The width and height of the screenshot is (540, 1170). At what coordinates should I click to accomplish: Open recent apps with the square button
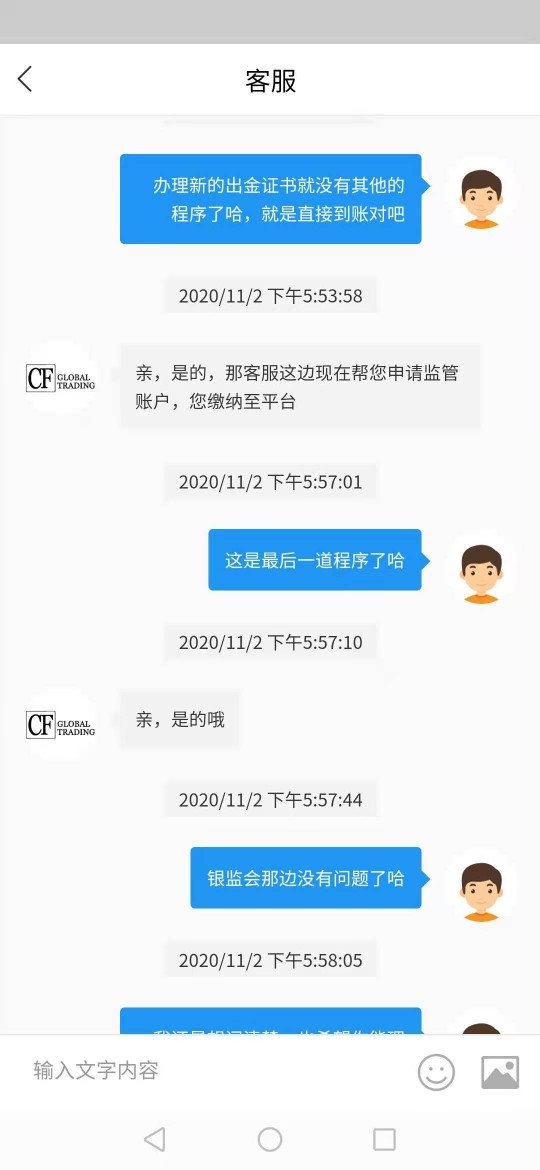point(384,1139)
